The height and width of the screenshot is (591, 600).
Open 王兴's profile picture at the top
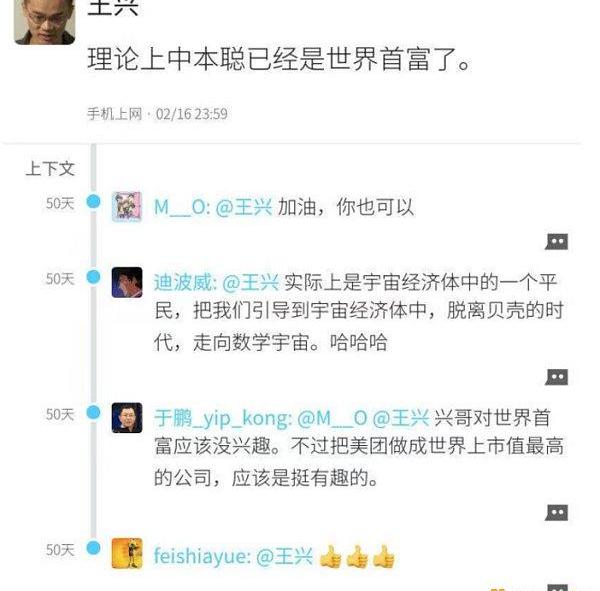(x=44, y=20)
